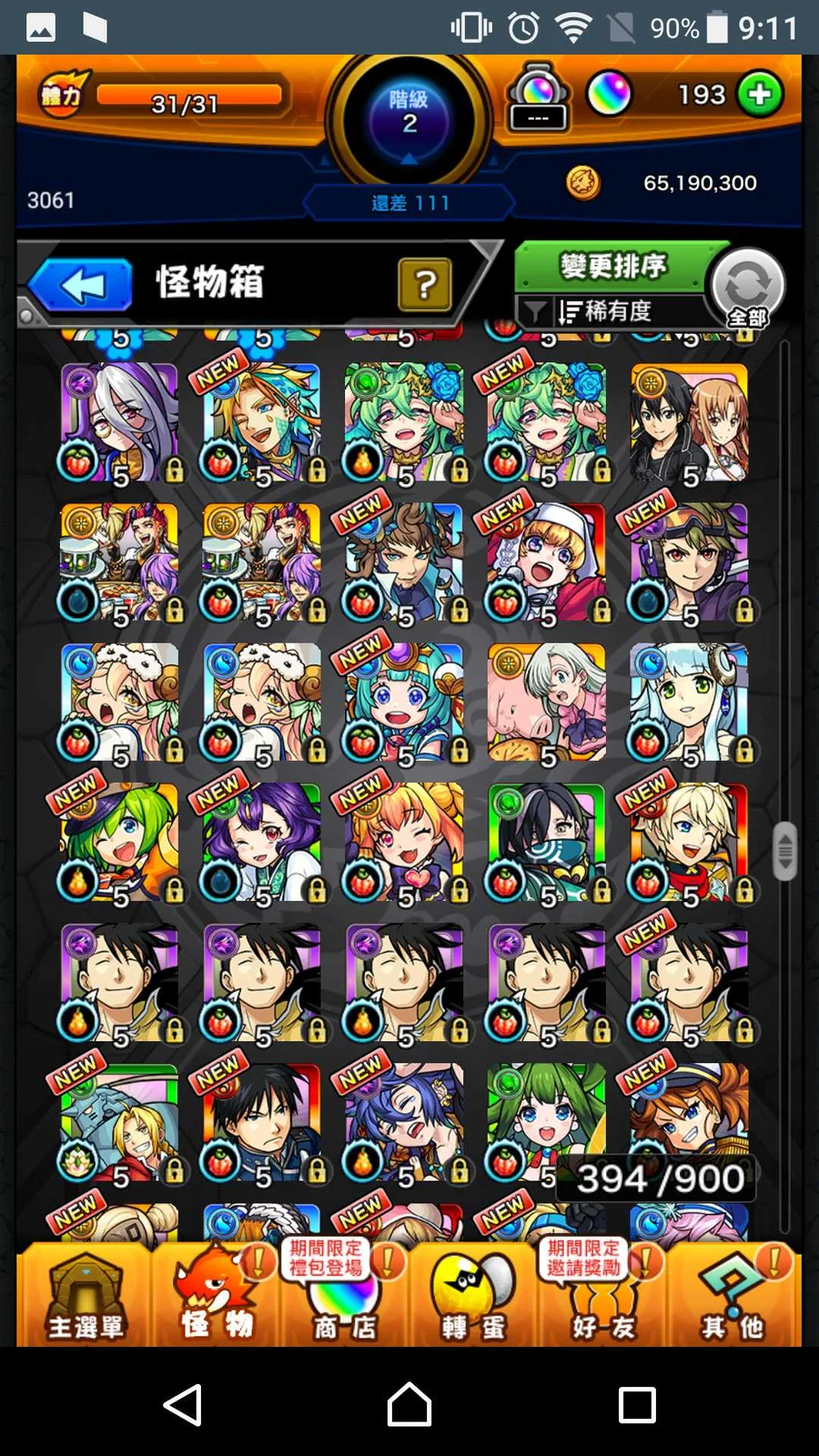Tap the Android home button
This screenshot has height=1456, width=819.
click(409, 1404)
